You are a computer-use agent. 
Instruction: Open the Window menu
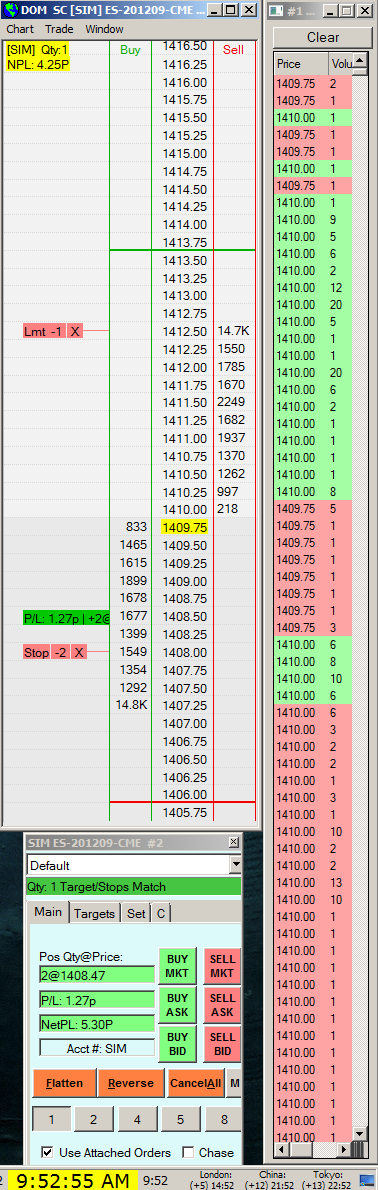104,29
